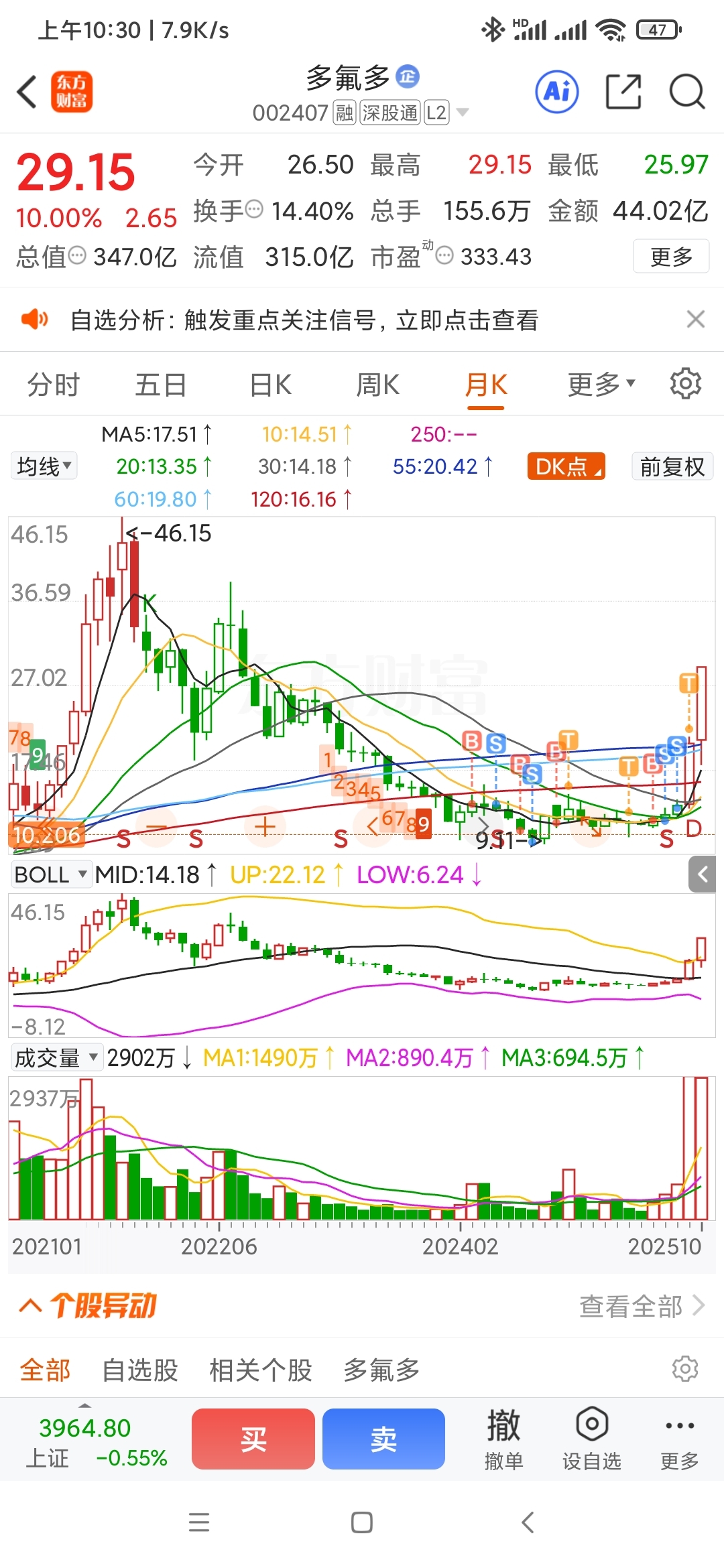Open the BOLL indicator dropdown
This screenshot has width=724, height=1568.
(x=51, y=874)
